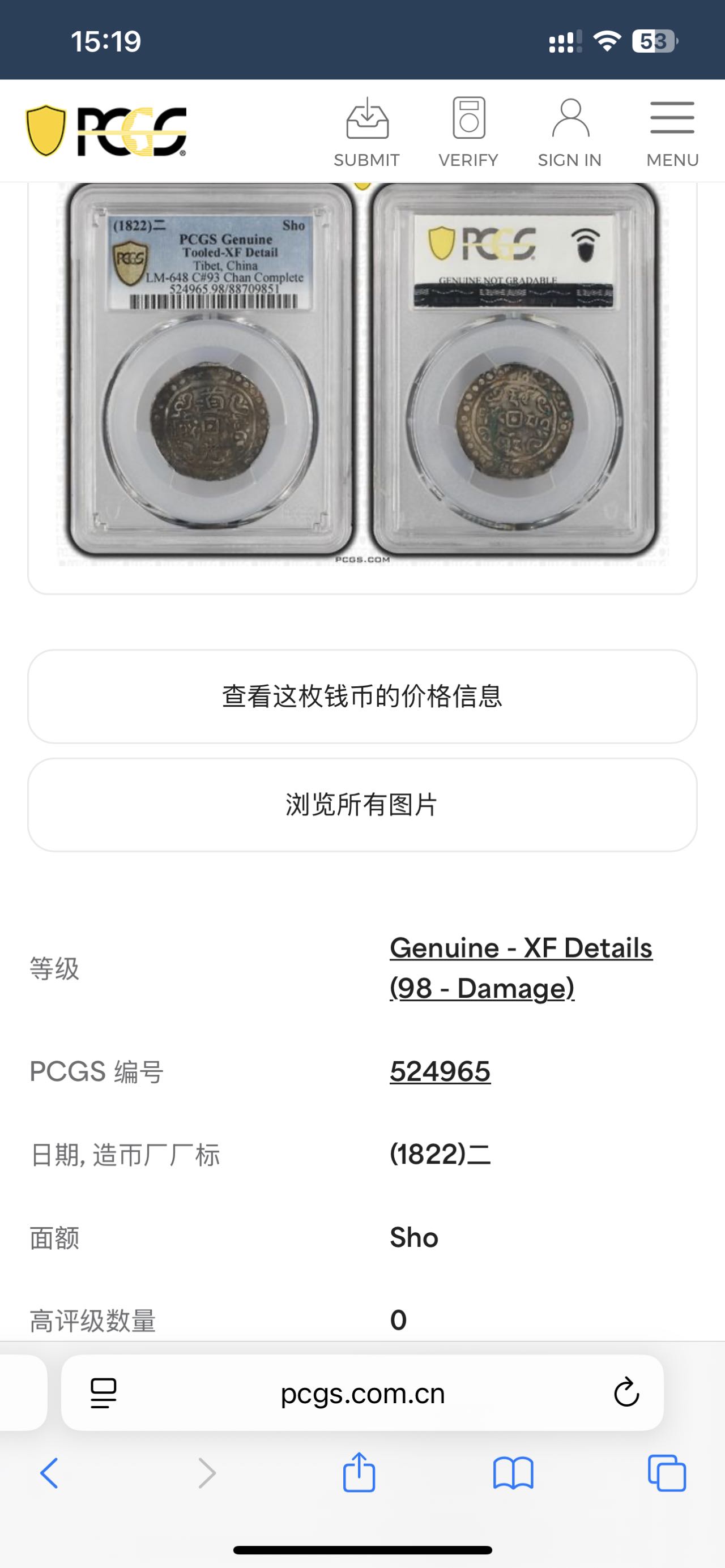
Task: Open the MENU hamburger
Action: (672, 131)
